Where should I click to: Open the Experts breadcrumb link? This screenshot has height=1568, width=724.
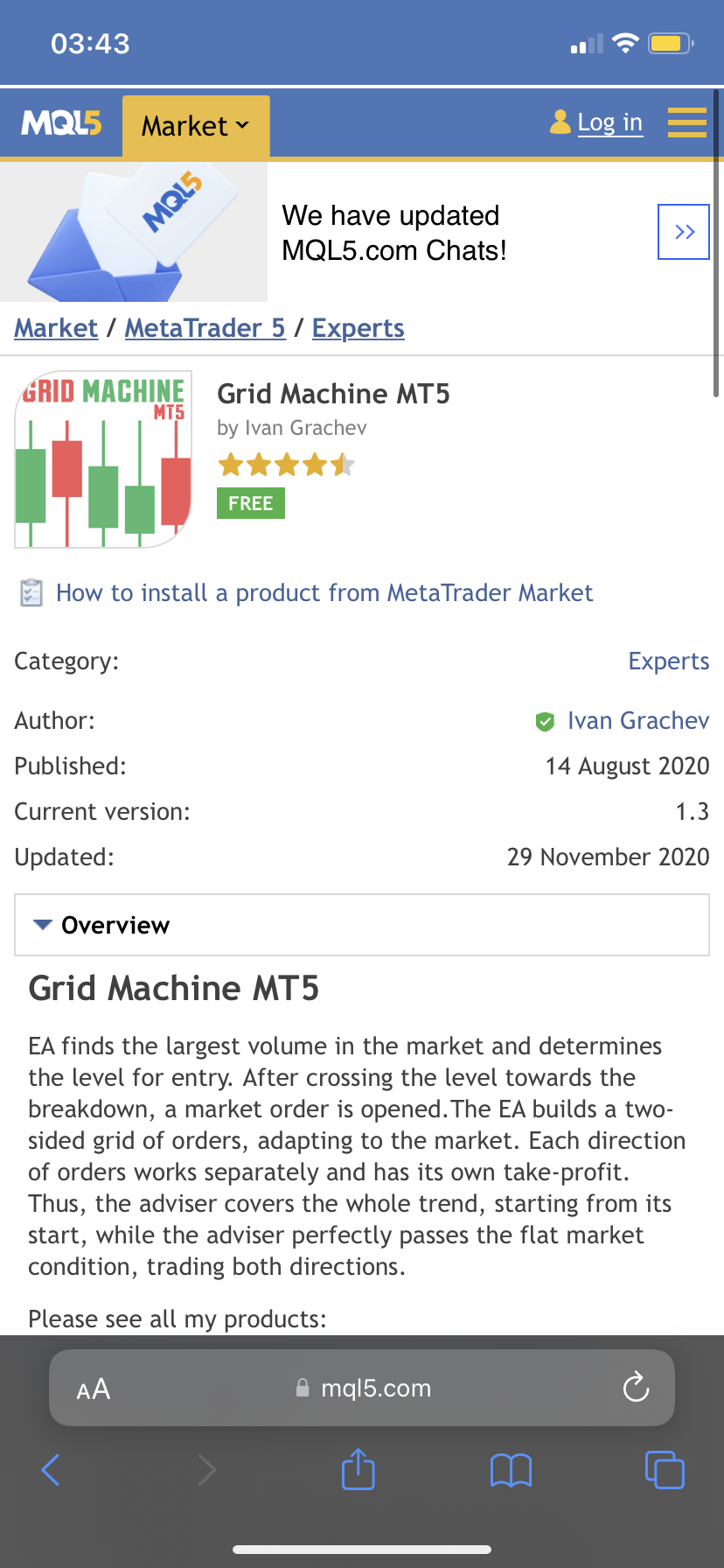tap(358, 328)
